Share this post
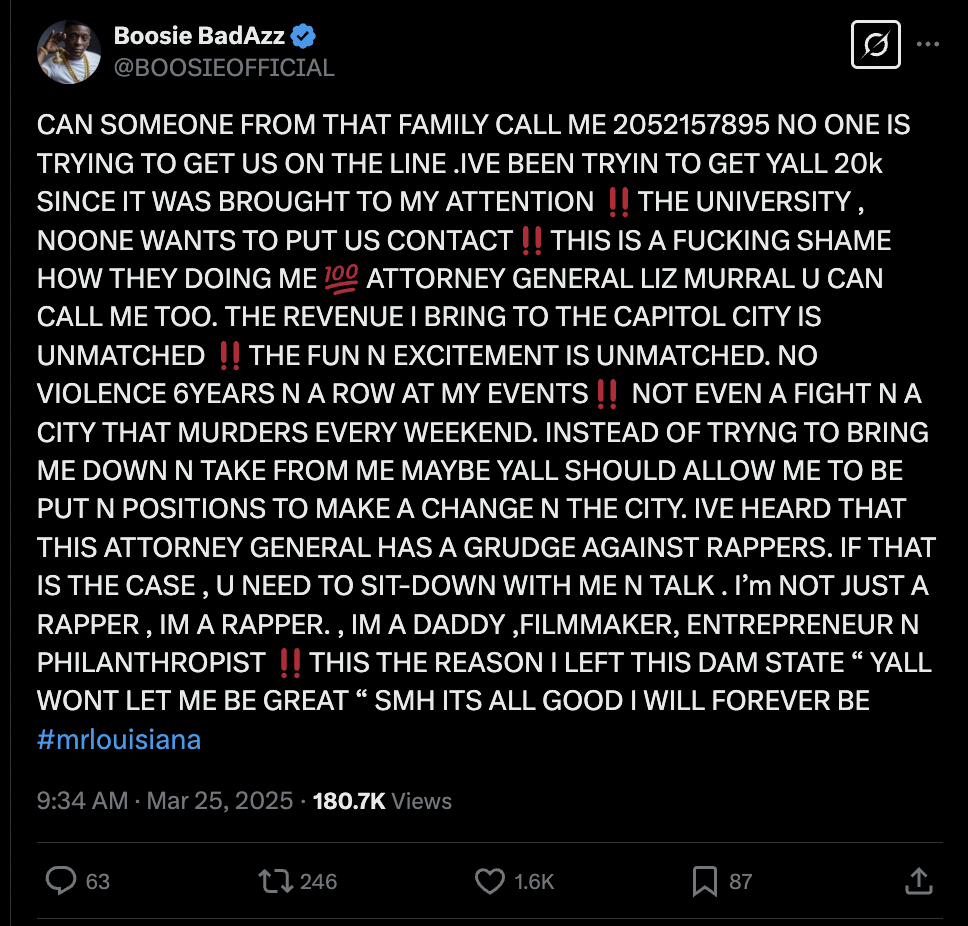 point(918,881)
